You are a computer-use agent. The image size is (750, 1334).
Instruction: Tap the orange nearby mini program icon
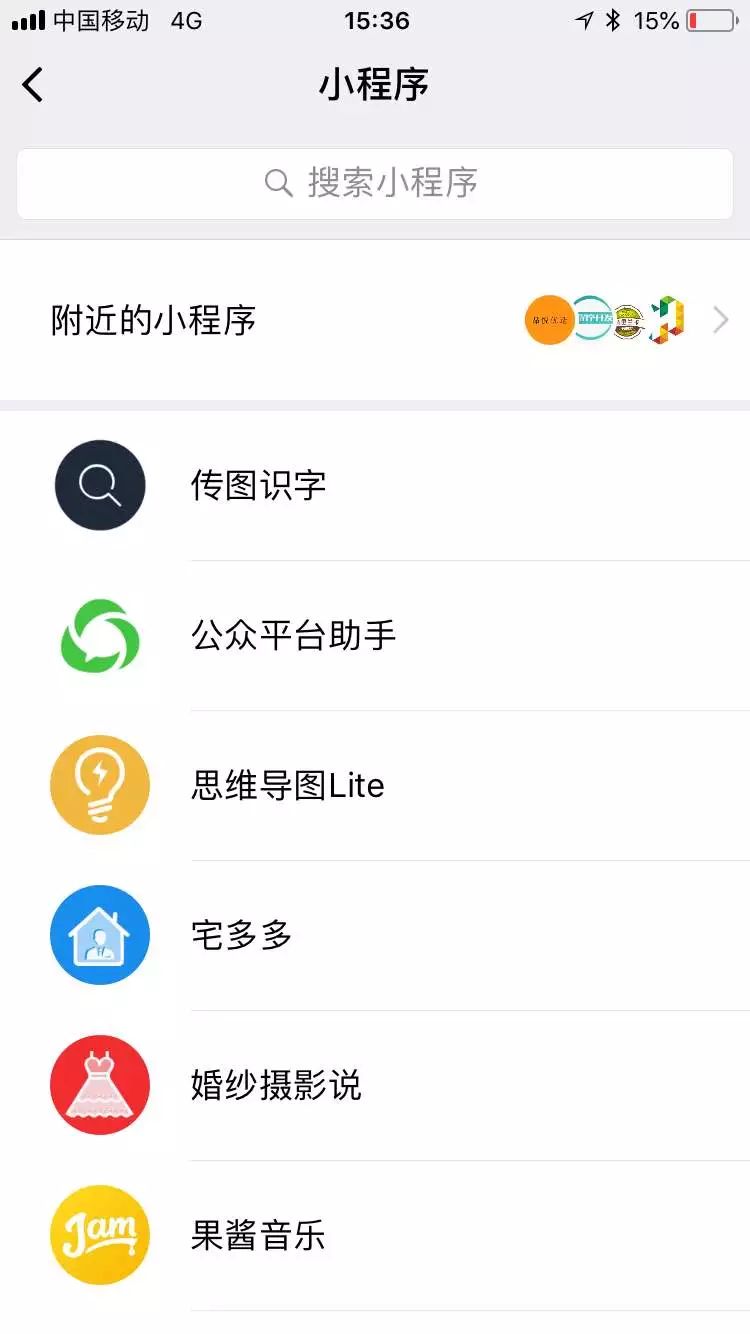[x=548, y=319]
